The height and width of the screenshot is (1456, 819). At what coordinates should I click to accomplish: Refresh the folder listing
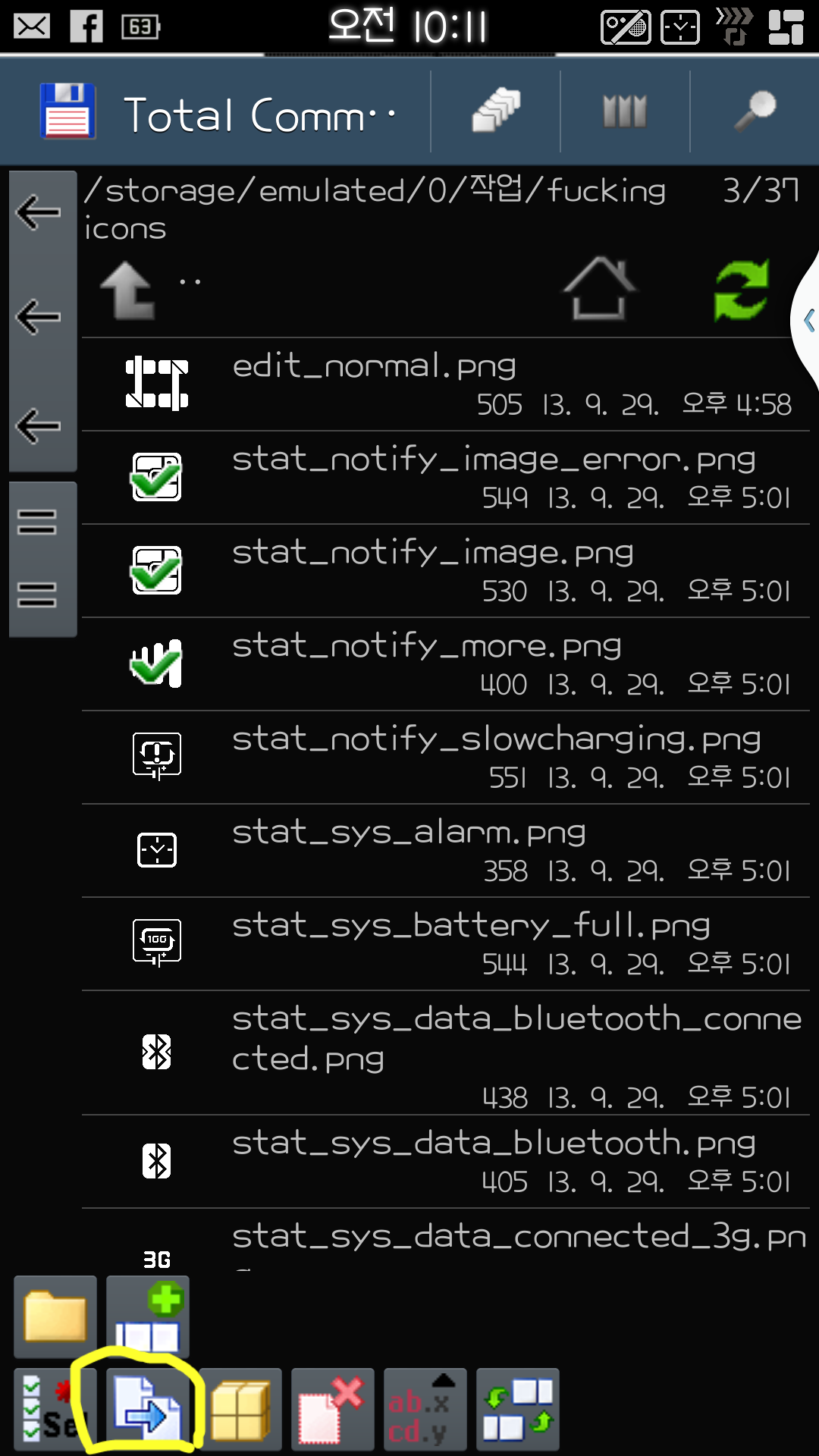(x=742, y=290)
